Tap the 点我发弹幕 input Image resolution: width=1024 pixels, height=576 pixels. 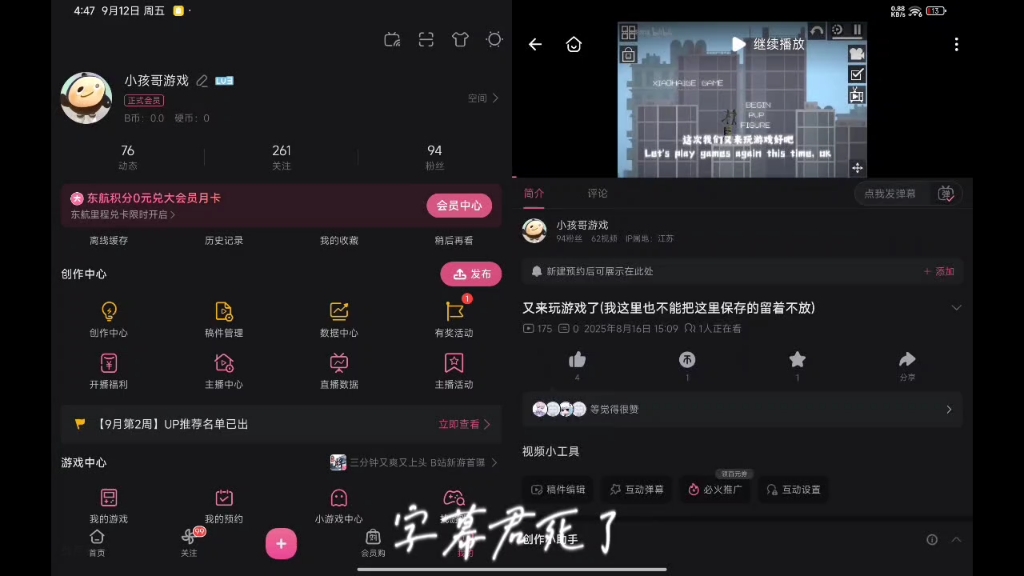(890, 193)
